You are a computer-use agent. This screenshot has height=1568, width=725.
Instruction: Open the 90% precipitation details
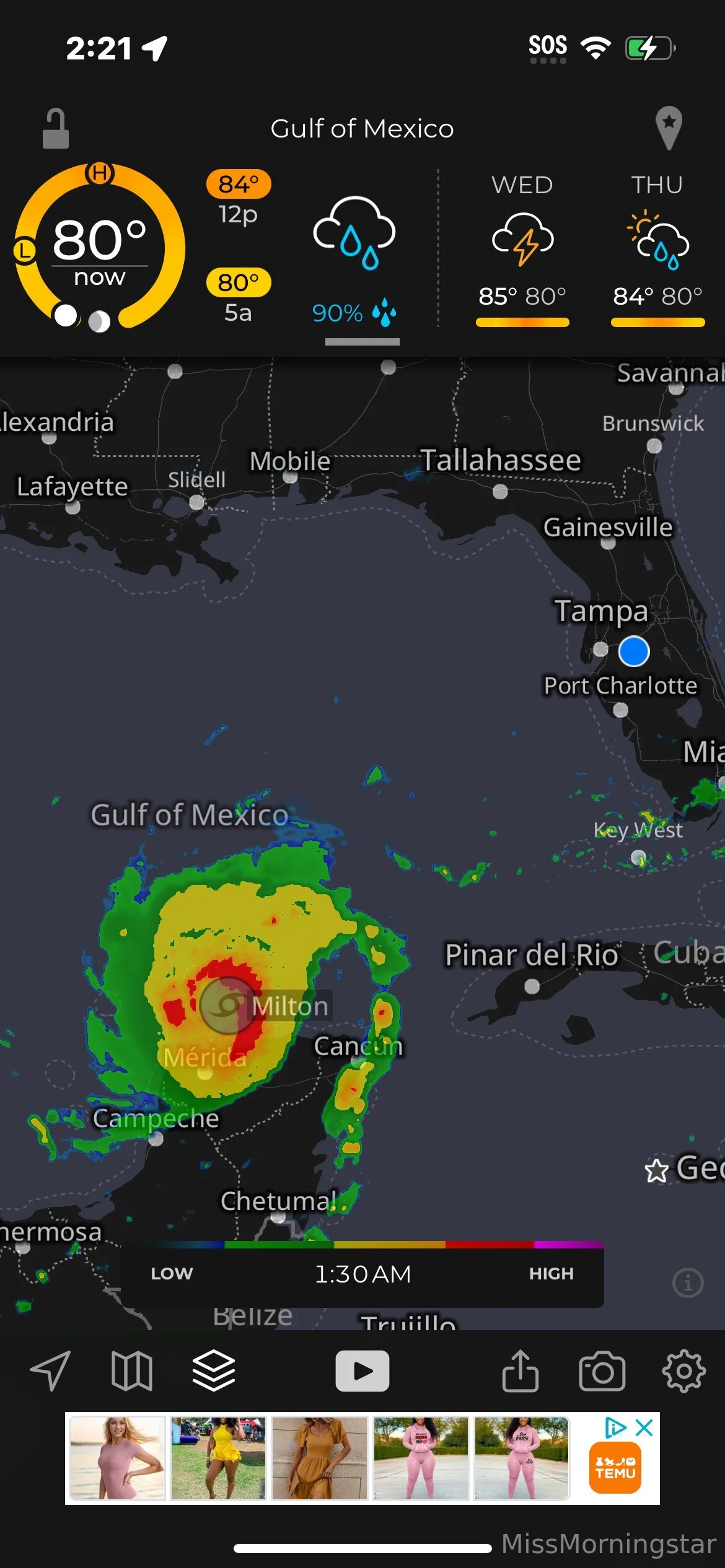(354, 261)
